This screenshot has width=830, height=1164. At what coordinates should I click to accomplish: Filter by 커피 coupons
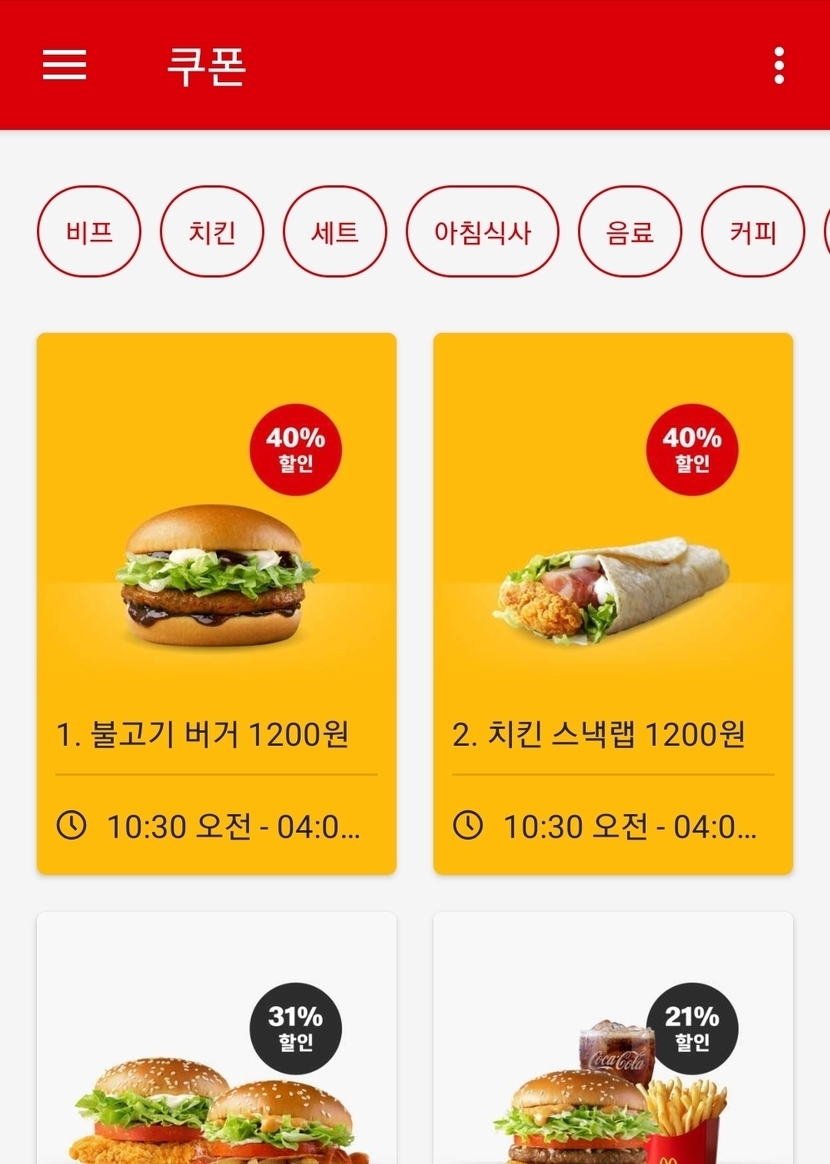pos(753,232)
